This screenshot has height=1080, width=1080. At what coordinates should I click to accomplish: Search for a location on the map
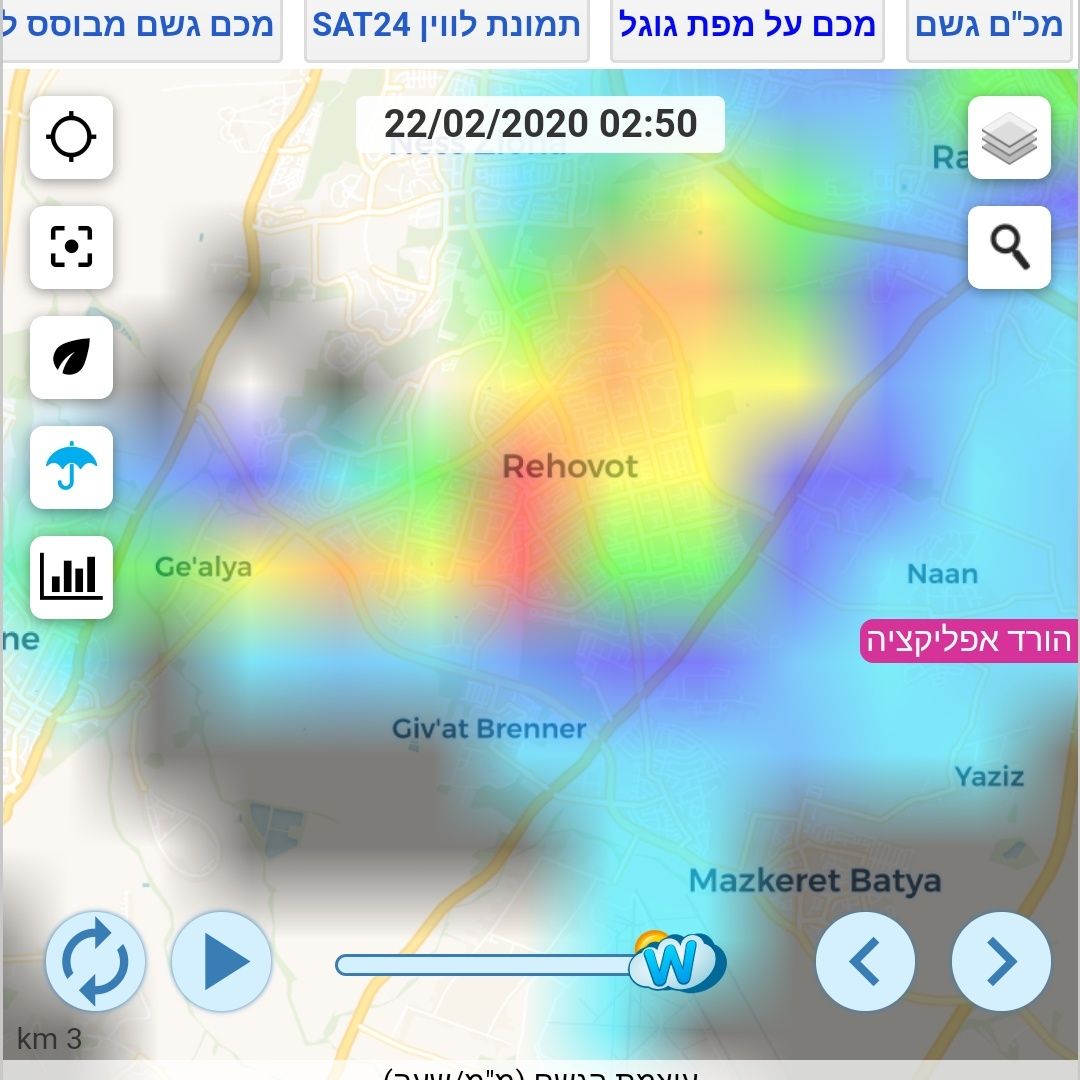1009,247
